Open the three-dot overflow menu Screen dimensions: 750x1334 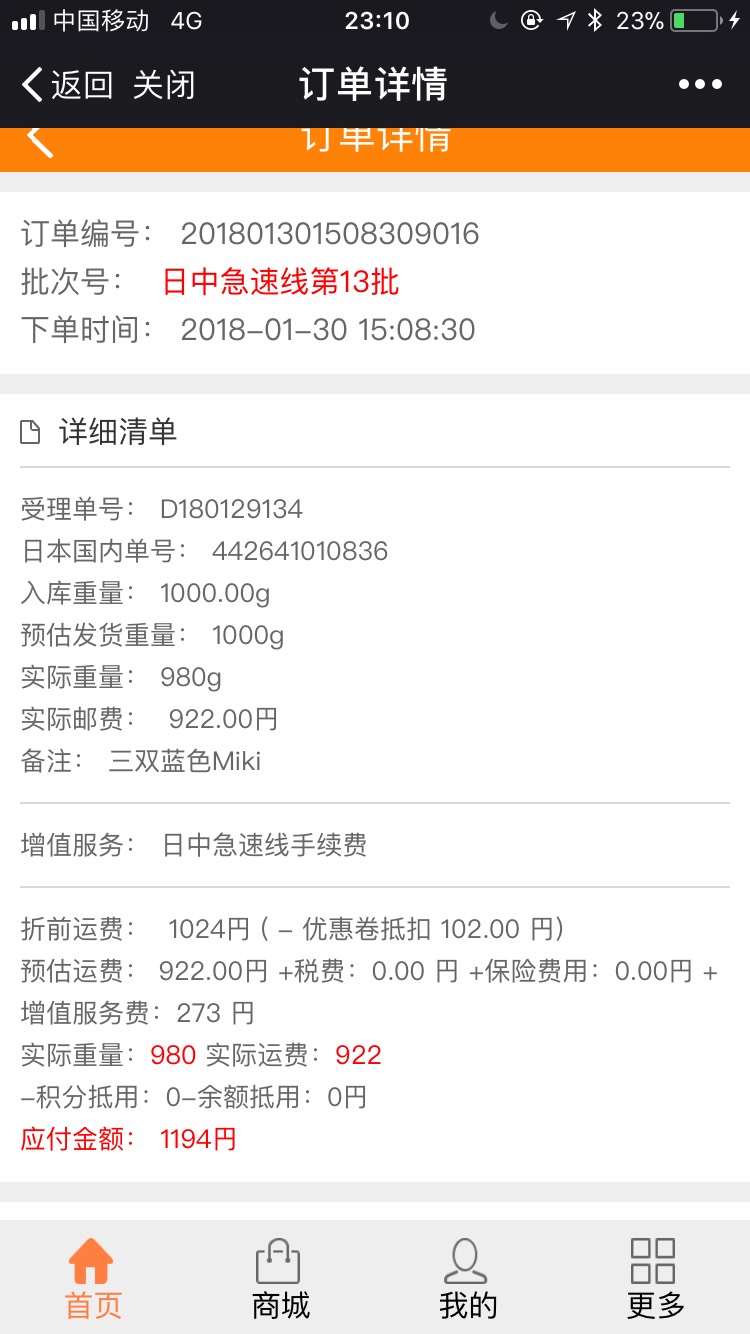pos(700,85)
